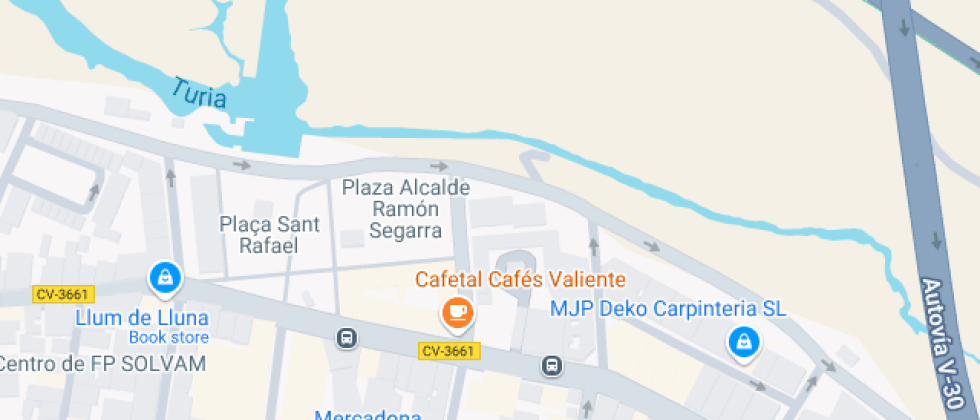Open bus stop icon left of CV-3661 label
The image size is (980, 420).
347,338
